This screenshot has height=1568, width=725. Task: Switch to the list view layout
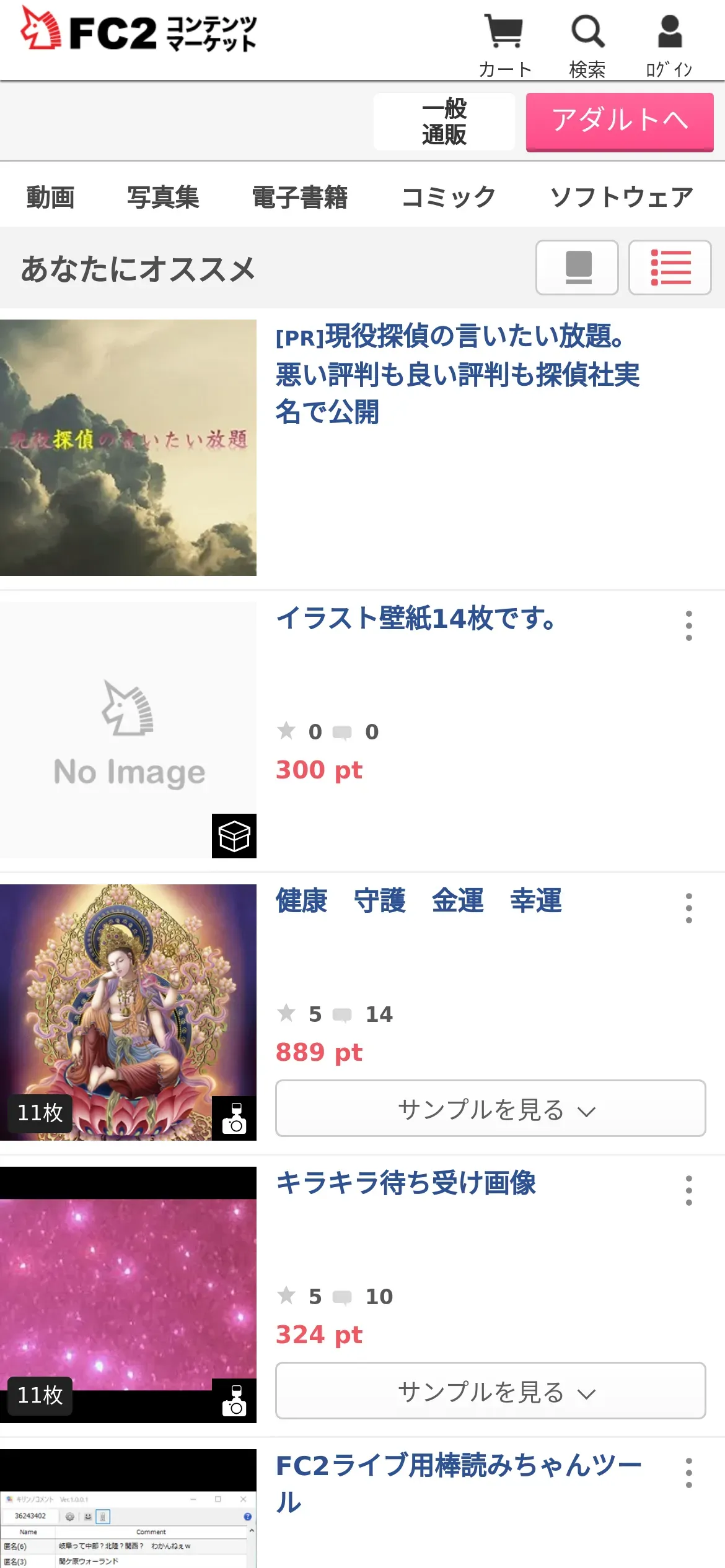pos(670,268)
